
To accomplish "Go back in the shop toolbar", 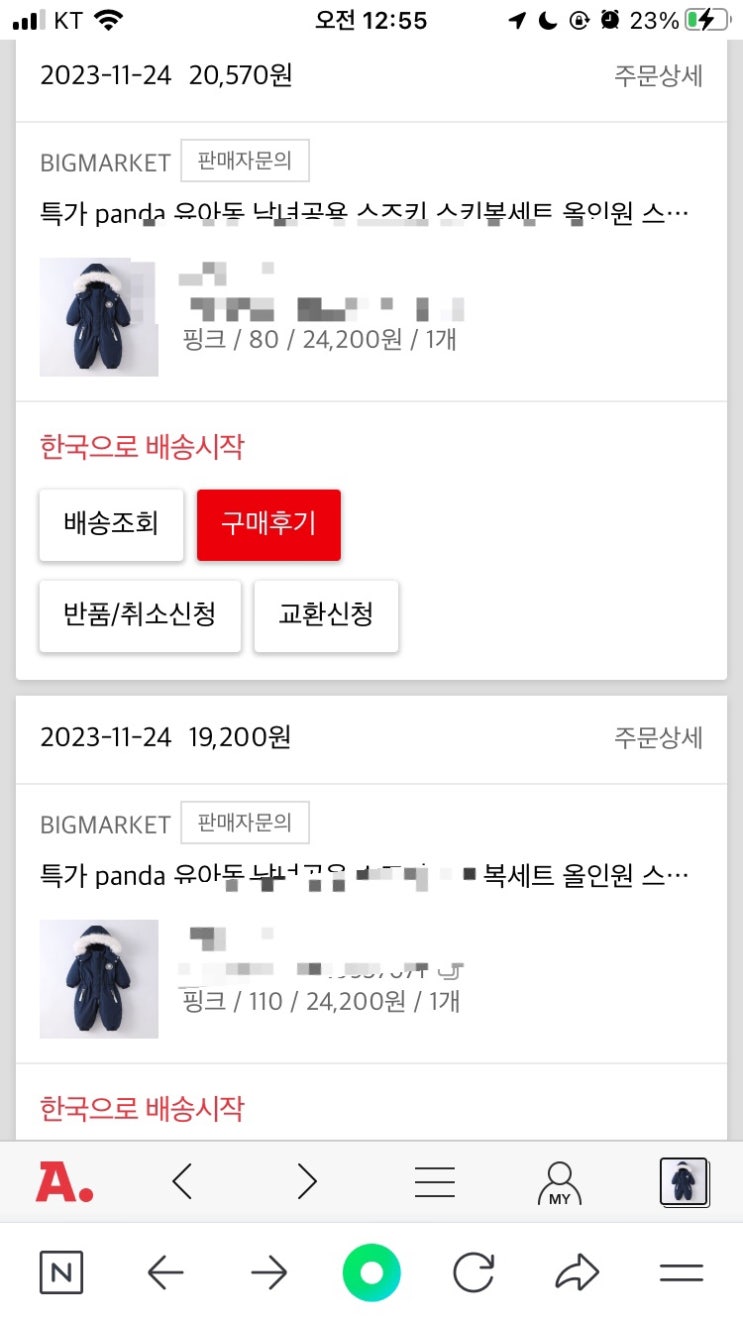I will [x=181, y=1182].
